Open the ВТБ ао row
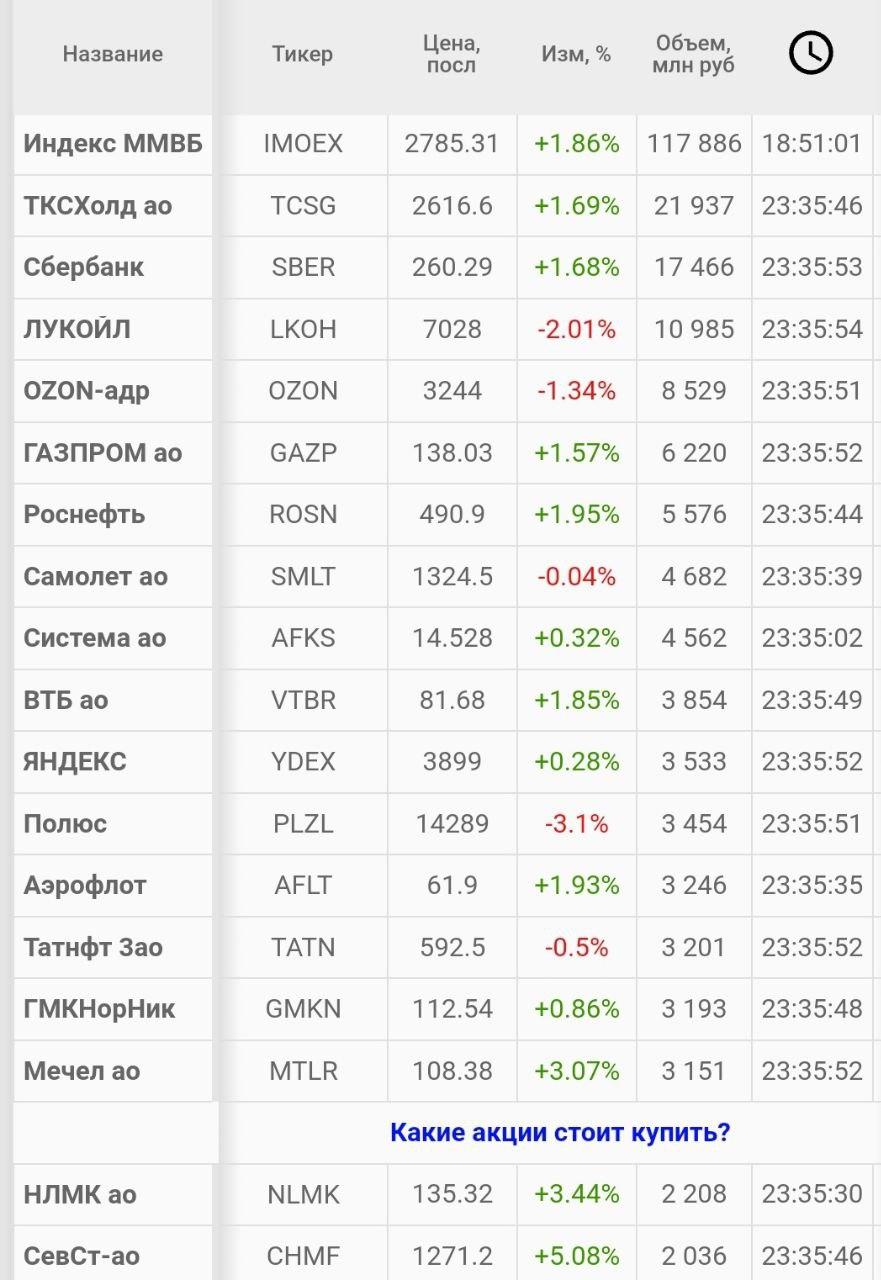 [x=66, y=700]
